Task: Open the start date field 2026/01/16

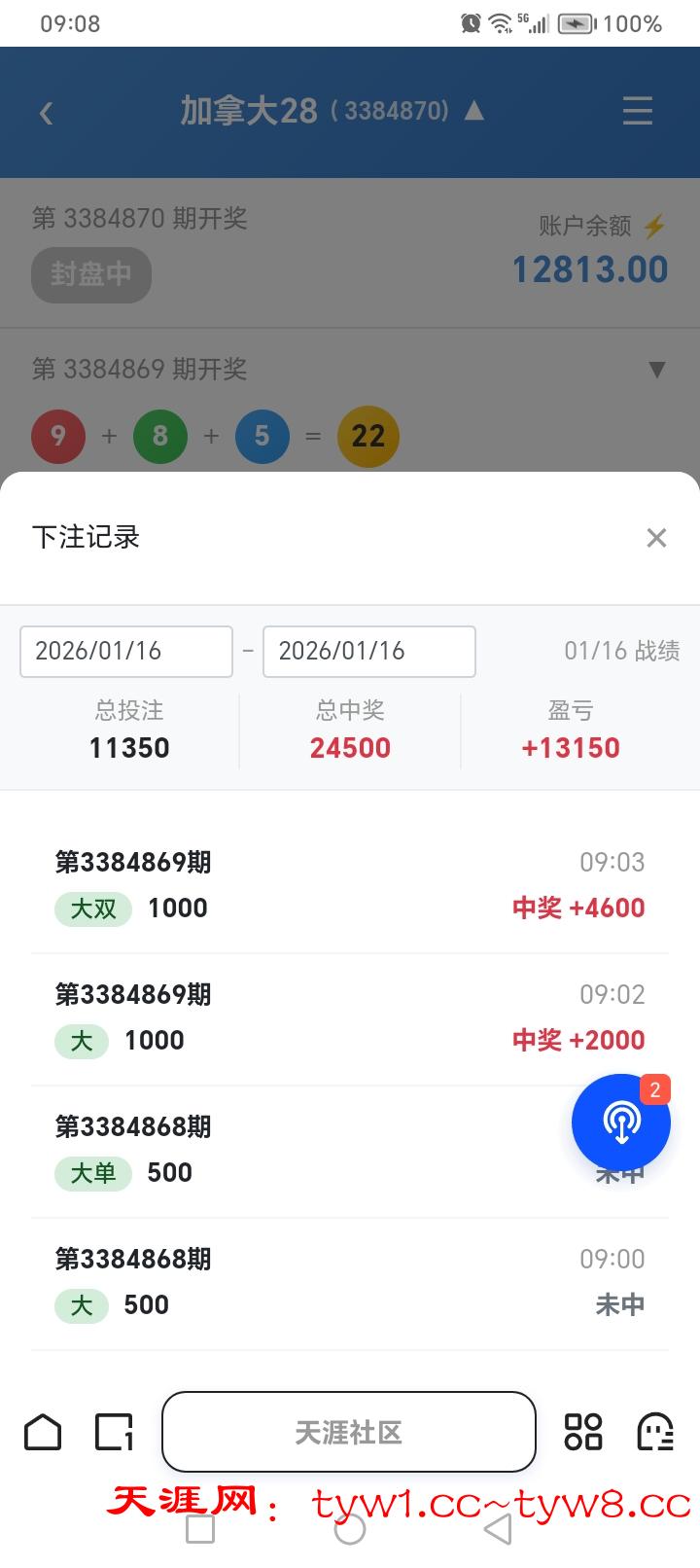Action: coord(126,652)
